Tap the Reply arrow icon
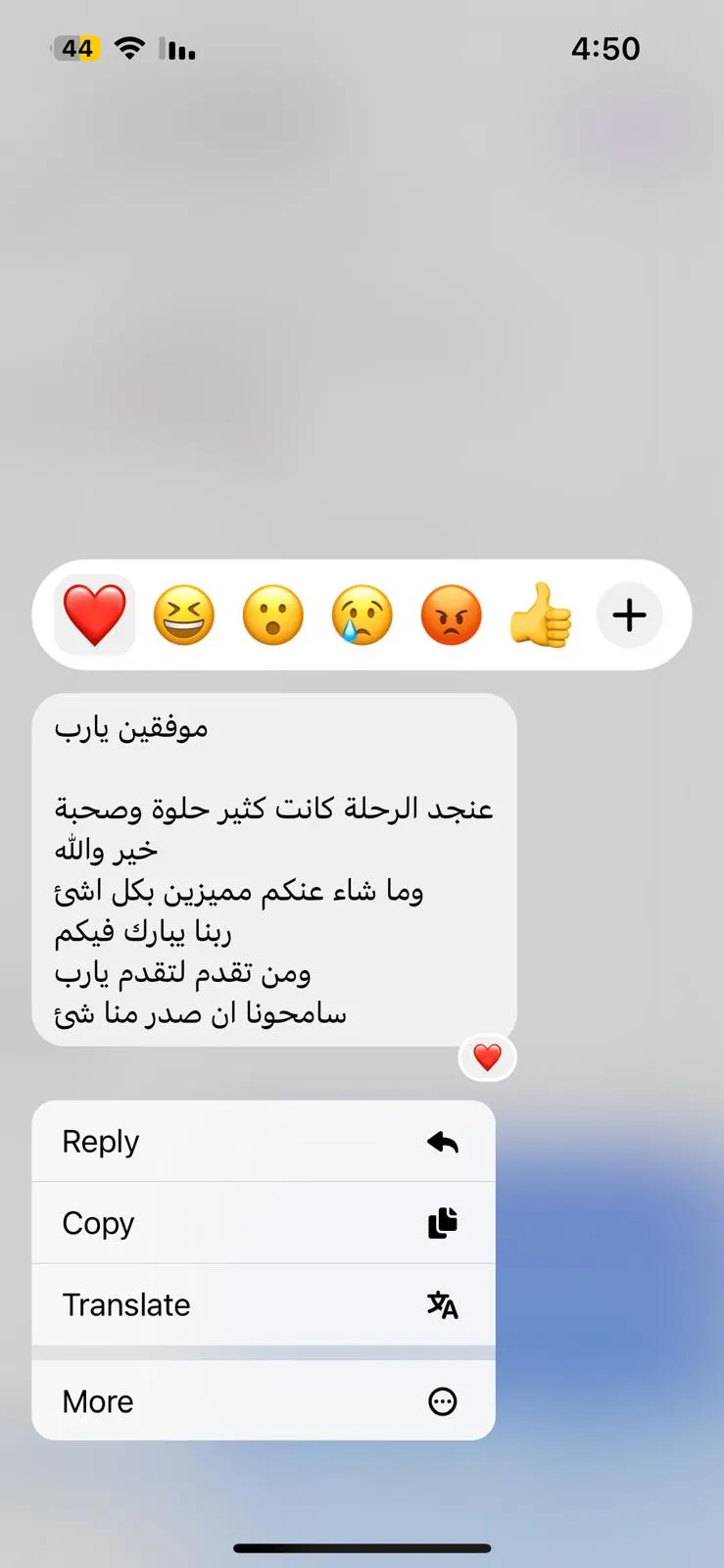The image size is (724, 1568). pyautogui.click(x=443, y=1141)
